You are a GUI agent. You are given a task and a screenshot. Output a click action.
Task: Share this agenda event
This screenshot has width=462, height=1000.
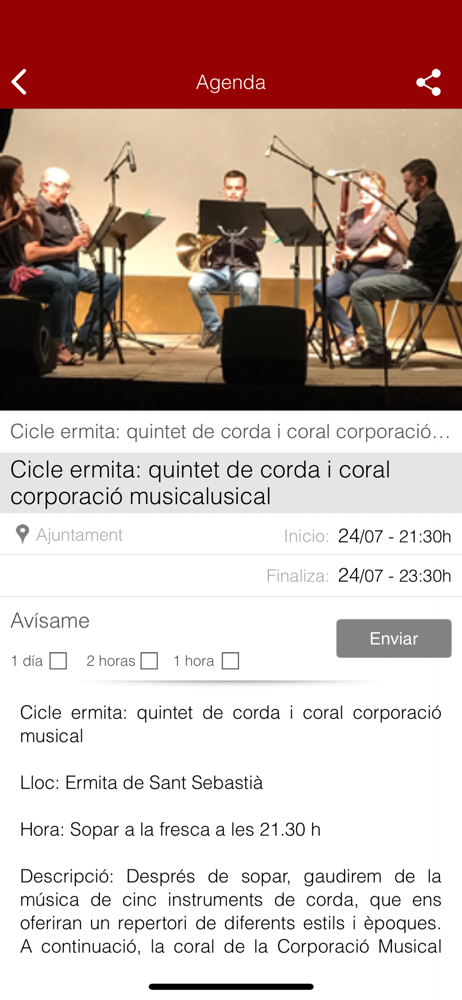(x=429, y=82)
